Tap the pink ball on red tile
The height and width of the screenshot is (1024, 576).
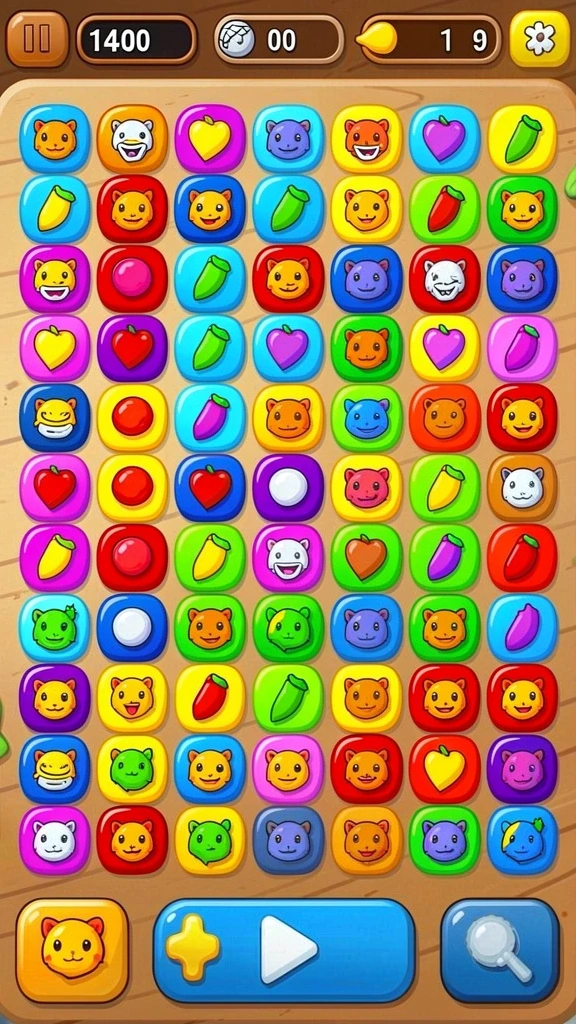tap(132, 278)
